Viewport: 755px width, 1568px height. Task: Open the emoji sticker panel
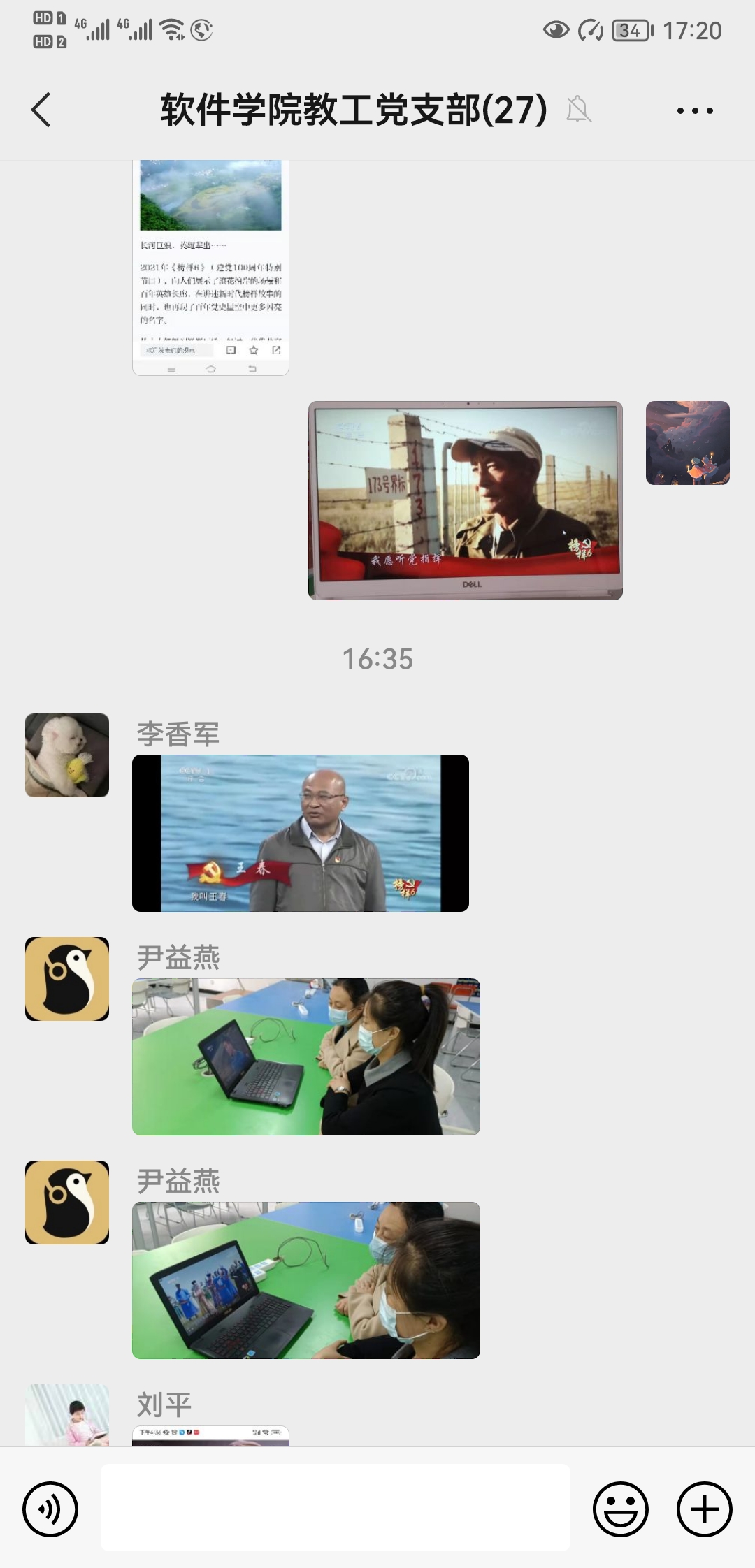[621, 1509]
